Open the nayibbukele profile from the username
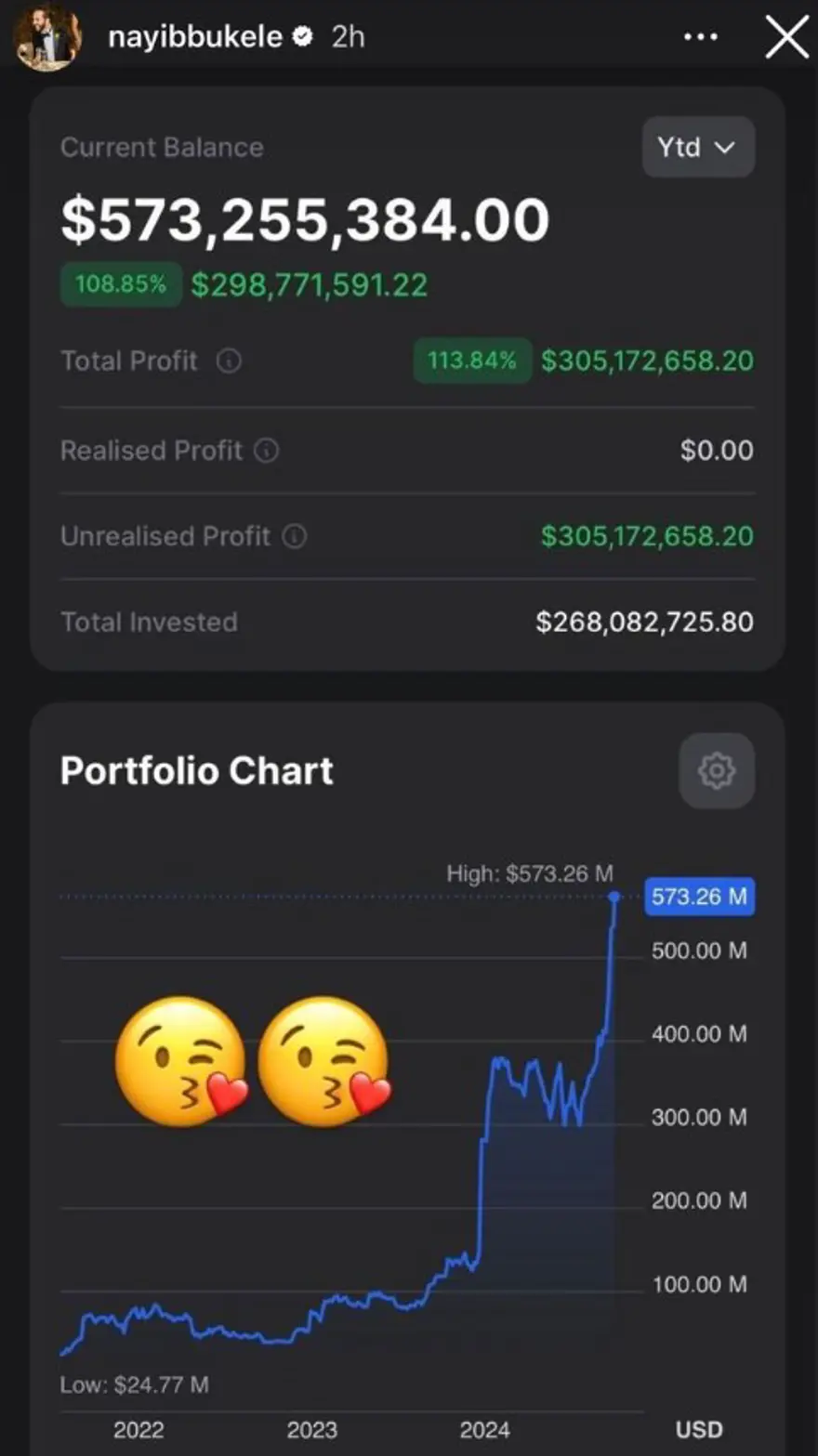 tap(195, 37)
